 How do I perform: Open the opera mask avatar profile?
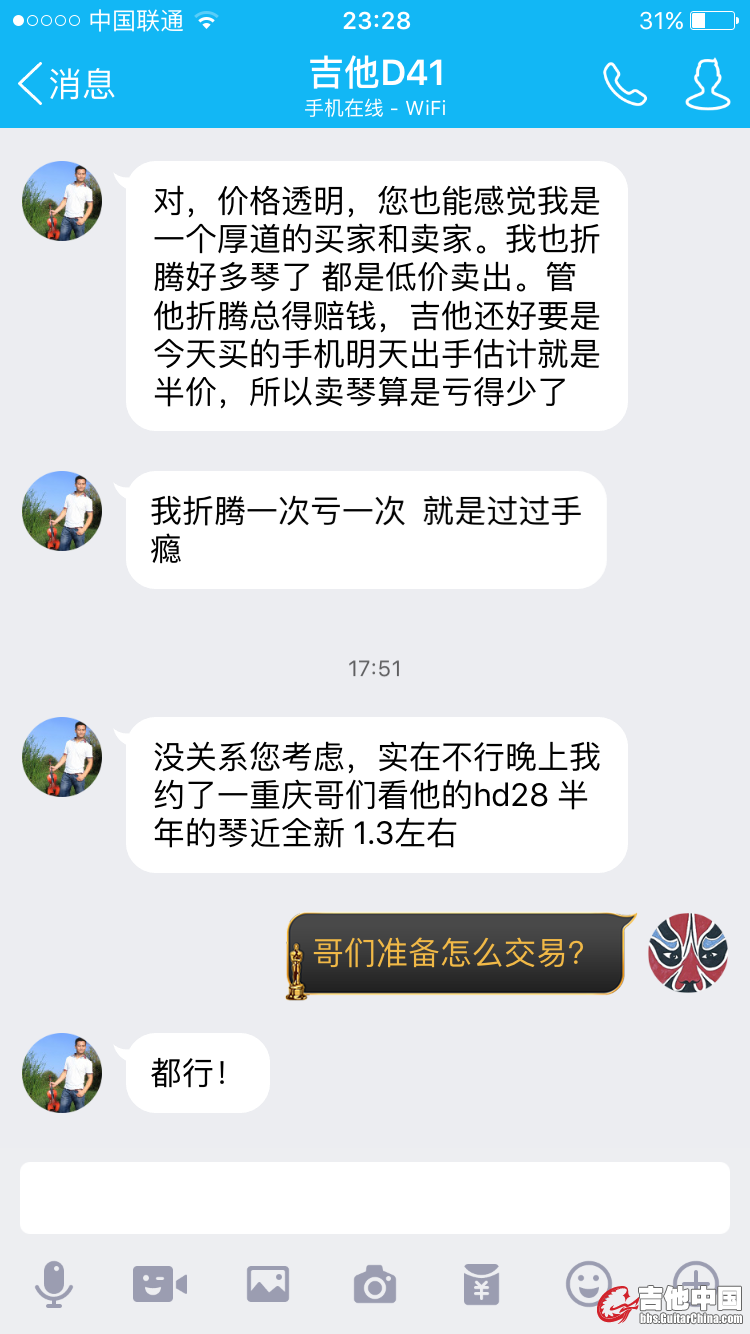[688, 952]
